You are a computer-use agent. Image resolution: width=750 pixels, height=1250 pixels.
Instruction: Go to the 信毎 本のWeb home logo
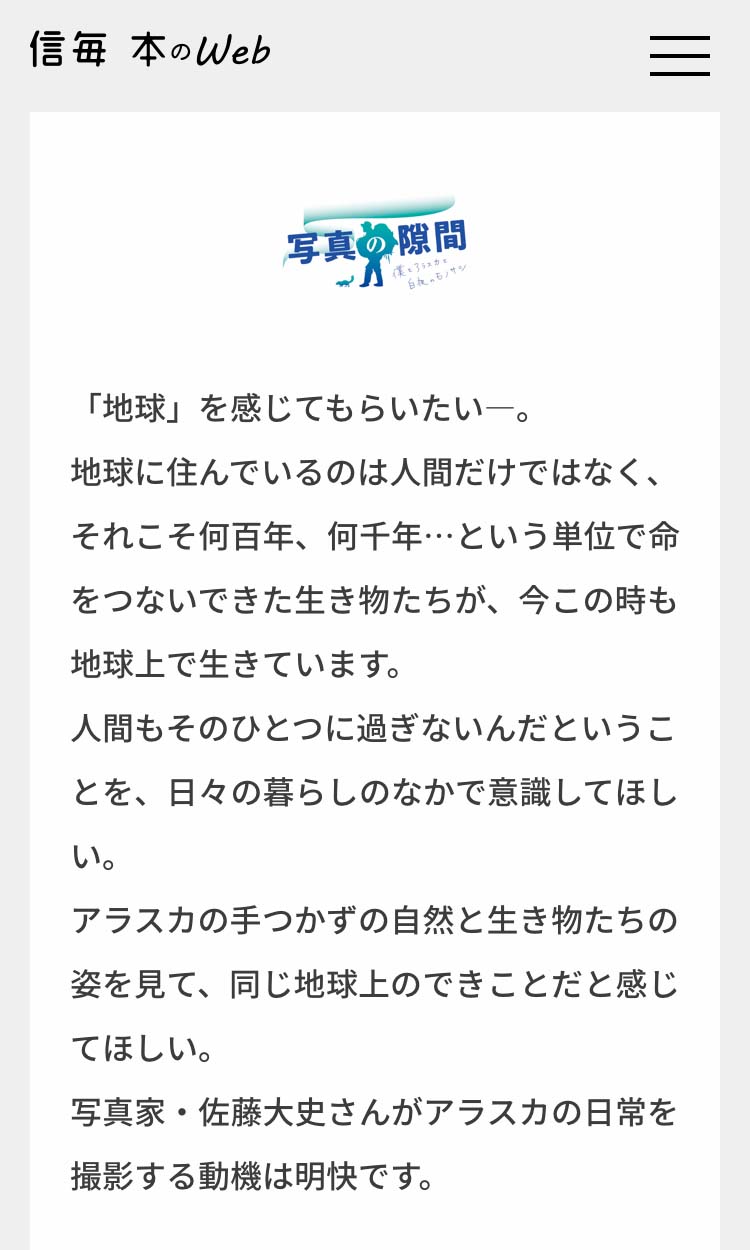[x=150, y=49]
